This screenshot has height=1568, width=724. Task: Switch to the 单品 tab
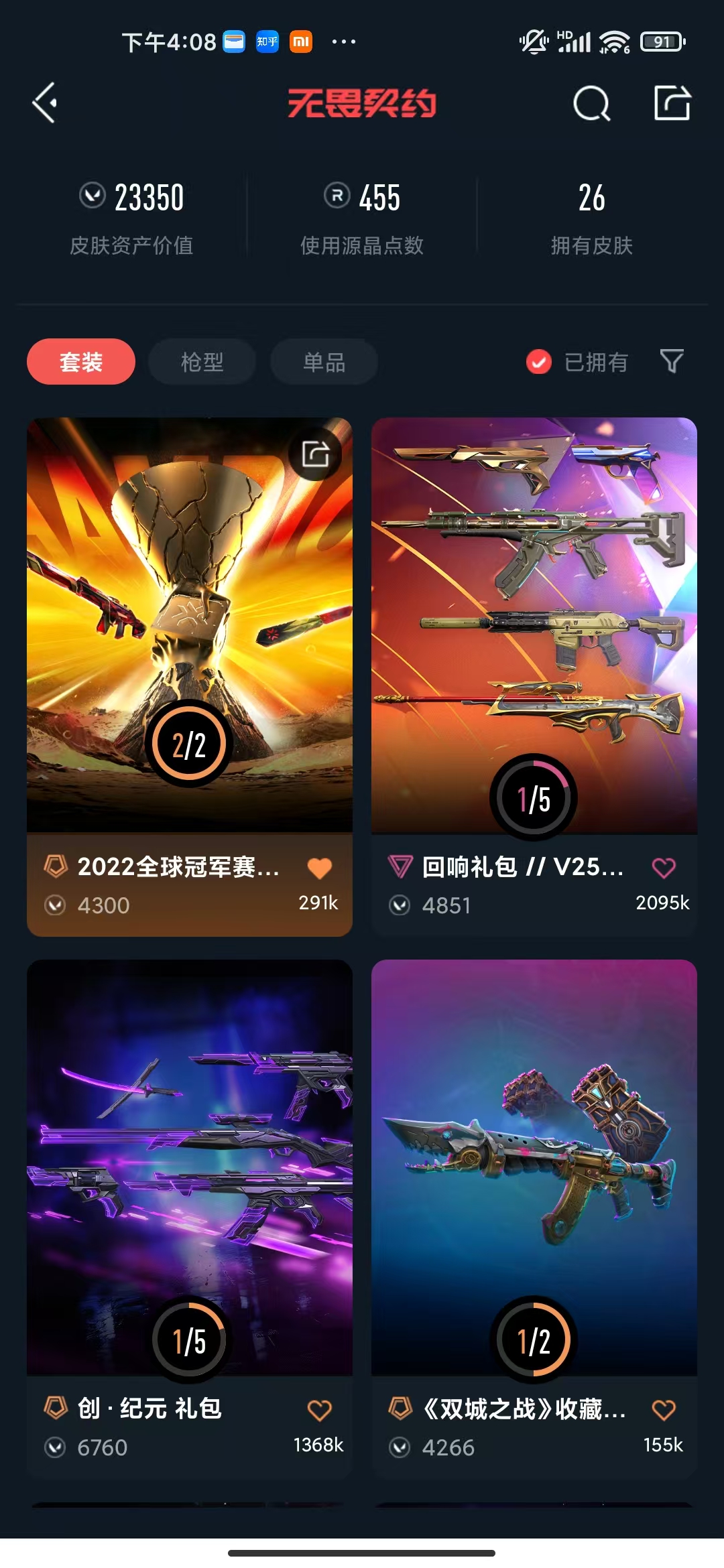[x=324, y=362]
